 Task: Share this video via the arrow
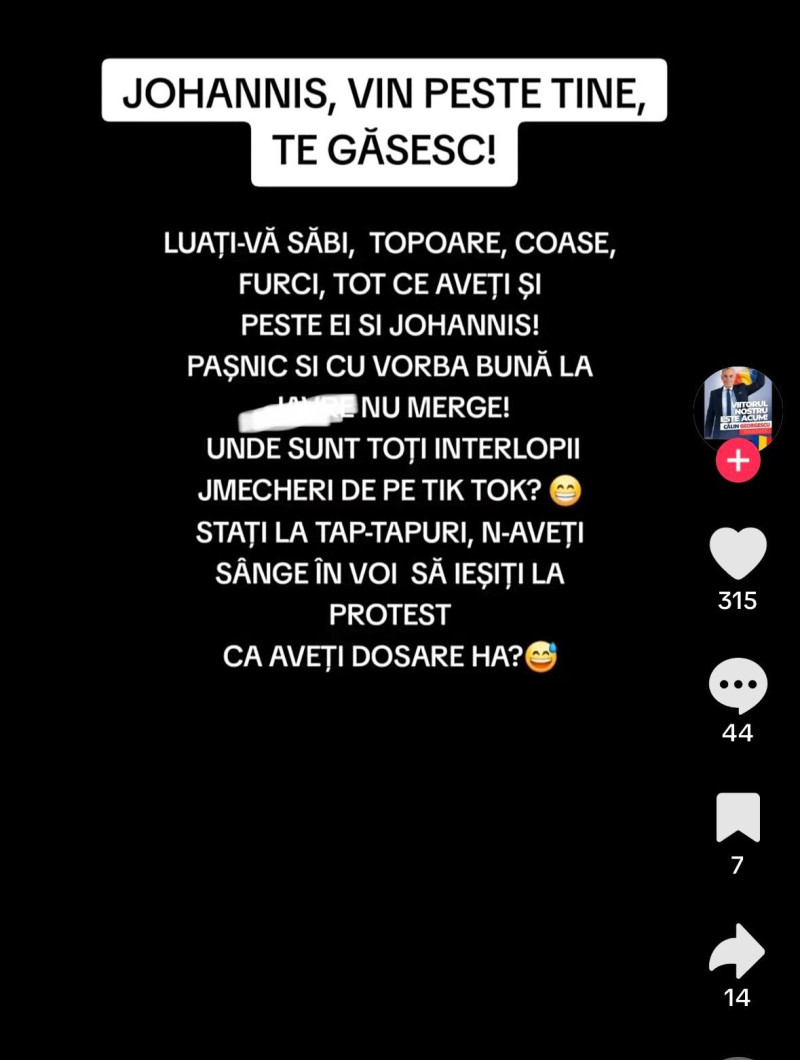coord(737,951)
